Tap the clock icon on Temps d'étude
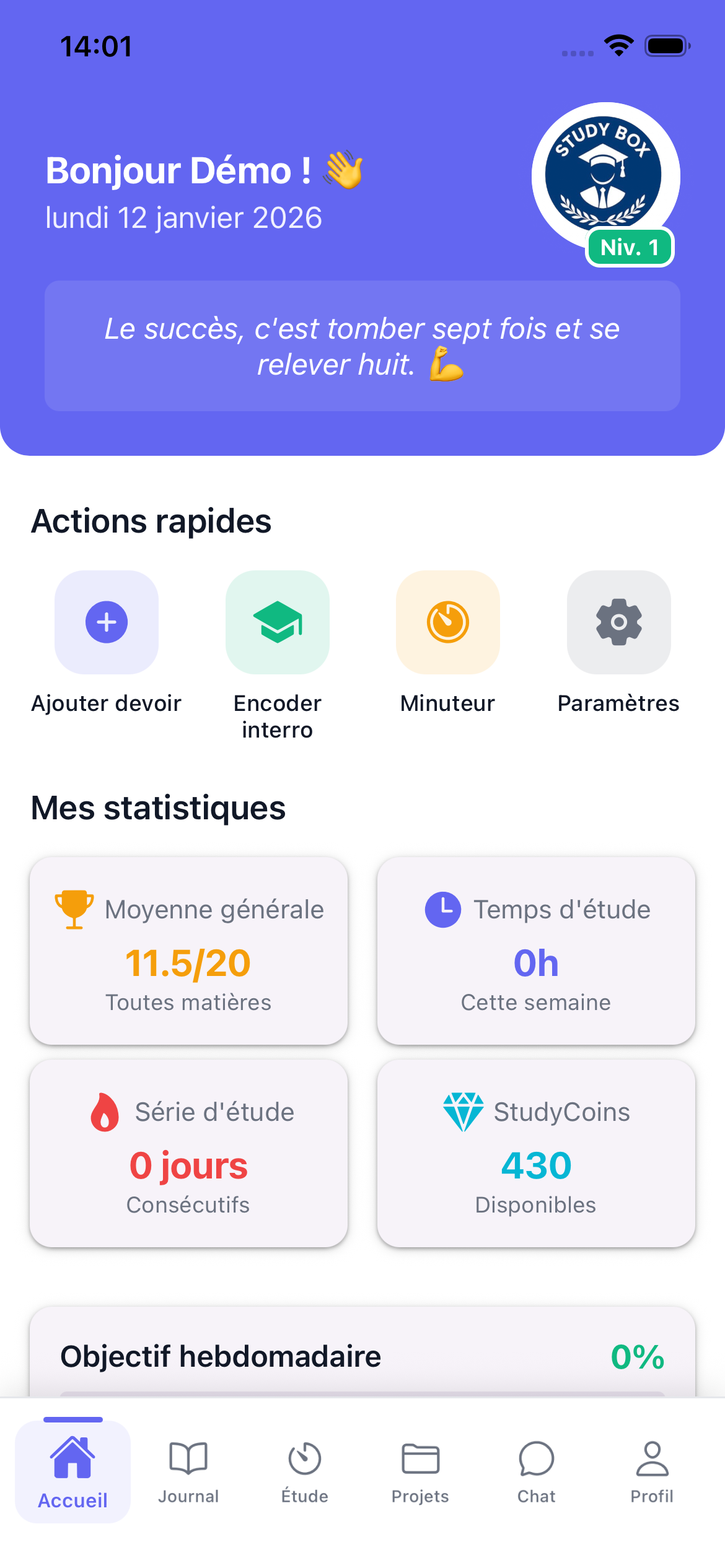This screenshot has width=725, height=1568. tap(442, 909)
